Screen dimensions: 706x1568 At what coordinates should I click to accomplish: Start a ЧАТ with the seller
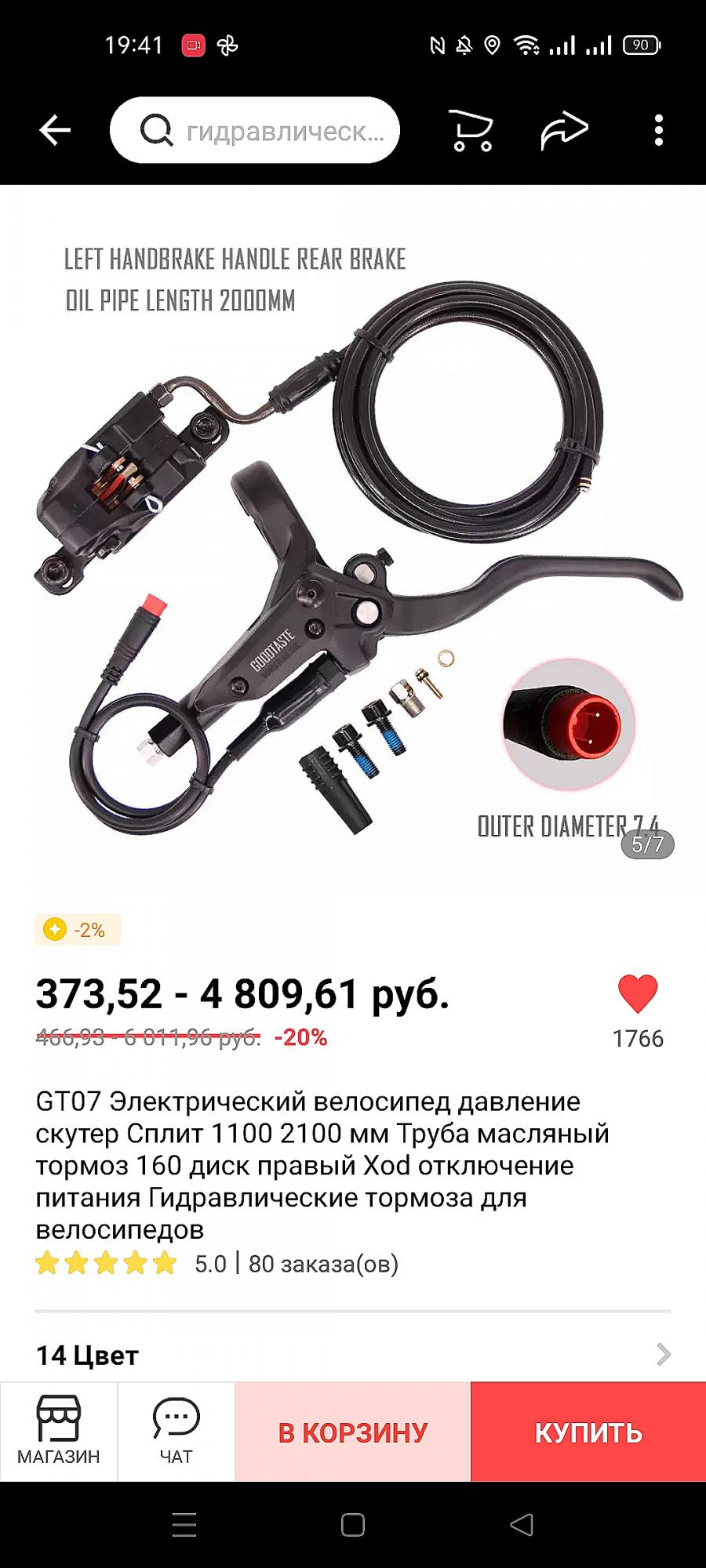[176, 1432]
